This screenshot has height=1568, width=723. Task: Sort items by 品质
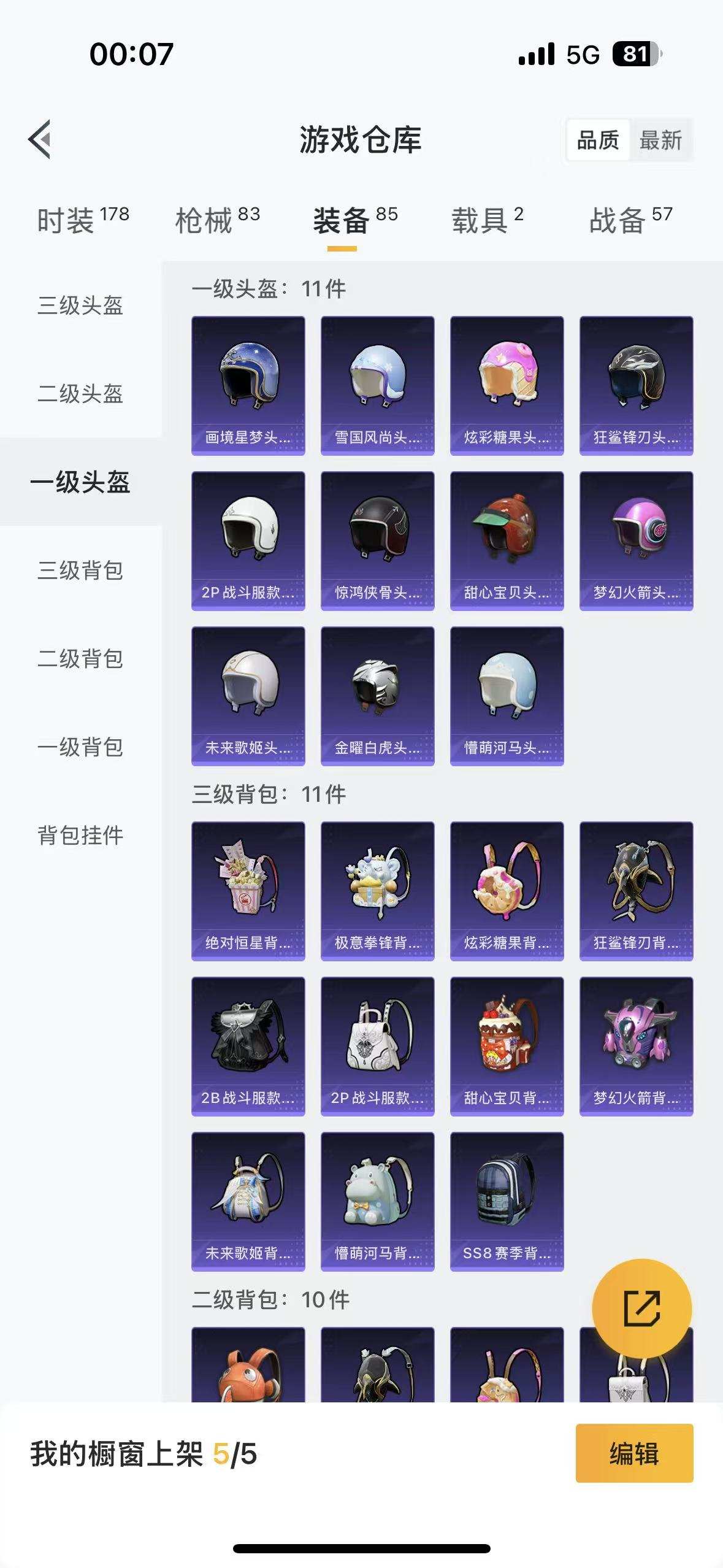[598, 140]
